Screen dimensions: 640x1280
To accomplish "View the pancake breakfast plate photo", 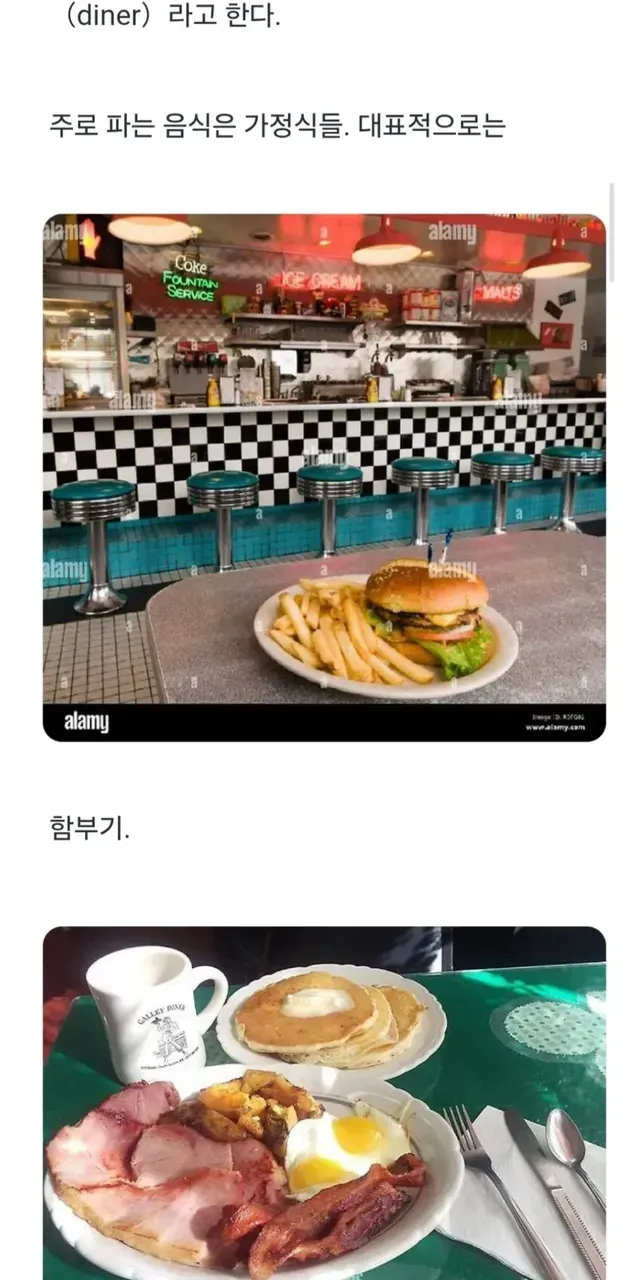I will (324, 1104).
